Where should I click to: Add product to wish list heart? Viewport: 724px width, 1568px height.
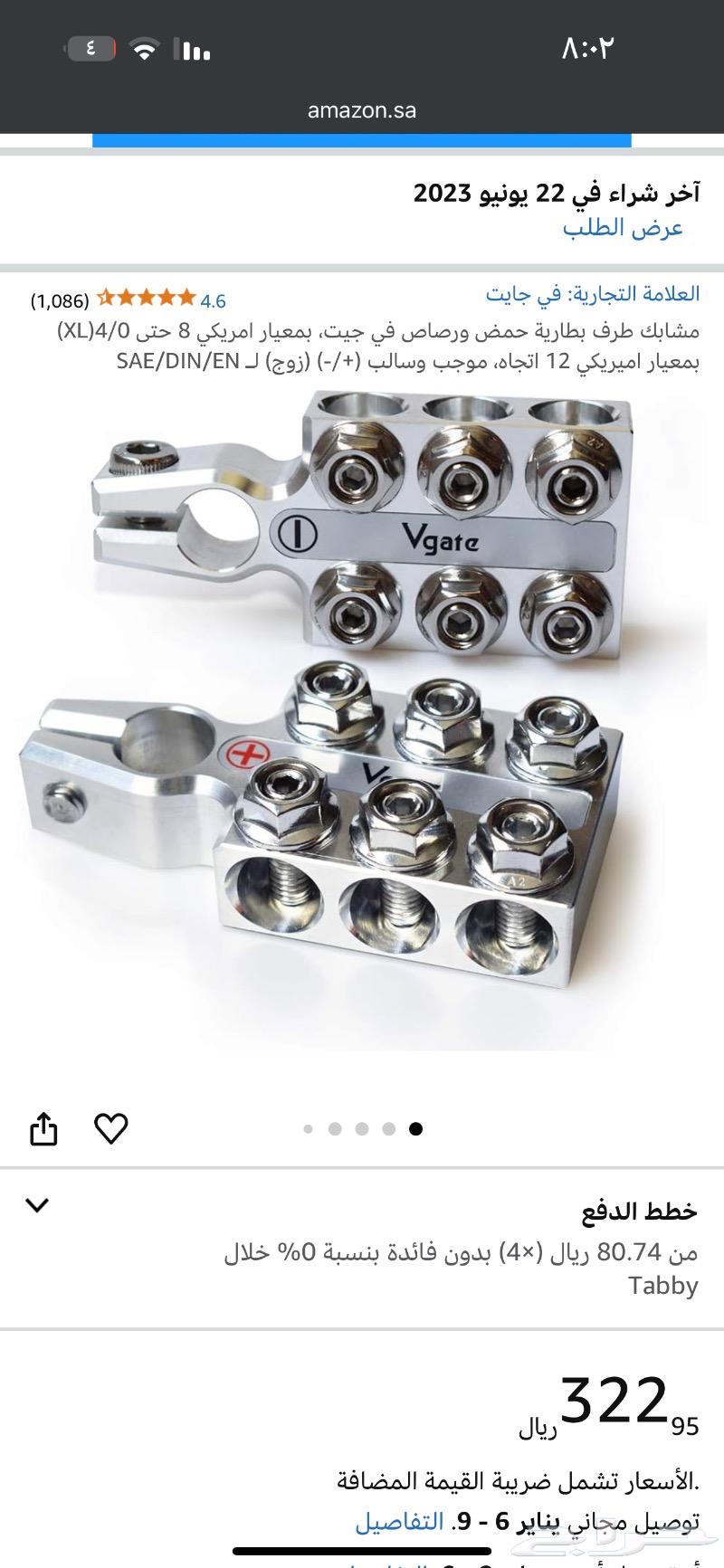[x=111, y=1128]
